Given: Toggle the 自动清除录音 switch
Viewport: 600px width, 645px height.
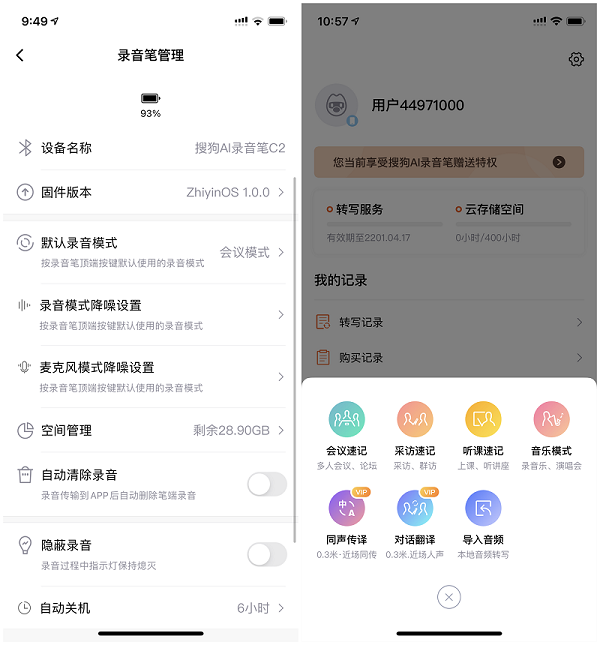Looking at the screenshot, I should (x=266, y=485).
